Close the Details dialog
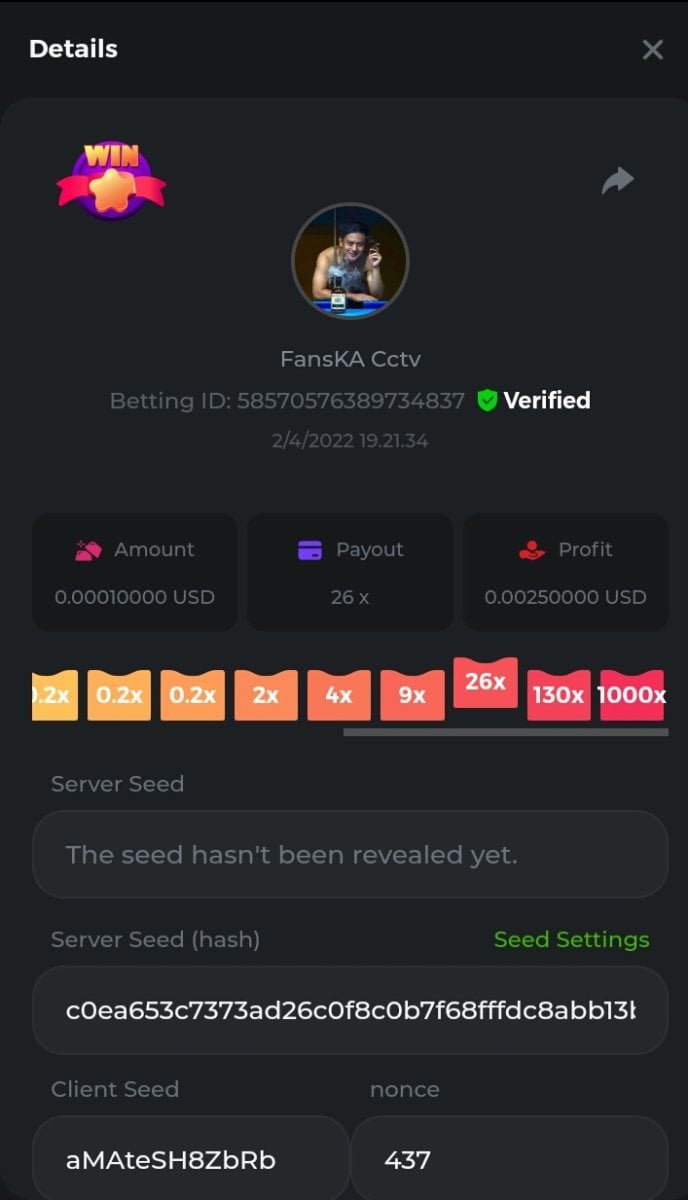The height and width of the screenshot is (1200, 688). point(652,50)
